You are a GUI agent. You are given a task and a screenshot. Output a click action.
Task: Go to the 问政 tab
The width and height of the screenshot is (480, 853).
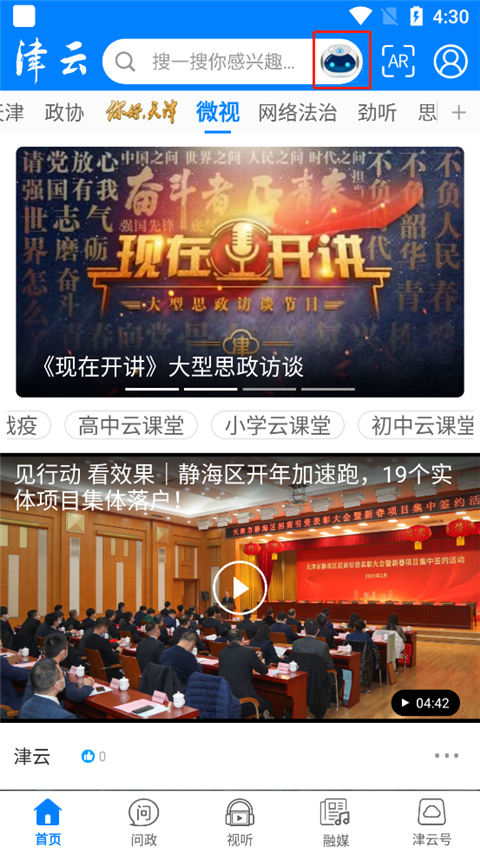(x=144, y=822)
